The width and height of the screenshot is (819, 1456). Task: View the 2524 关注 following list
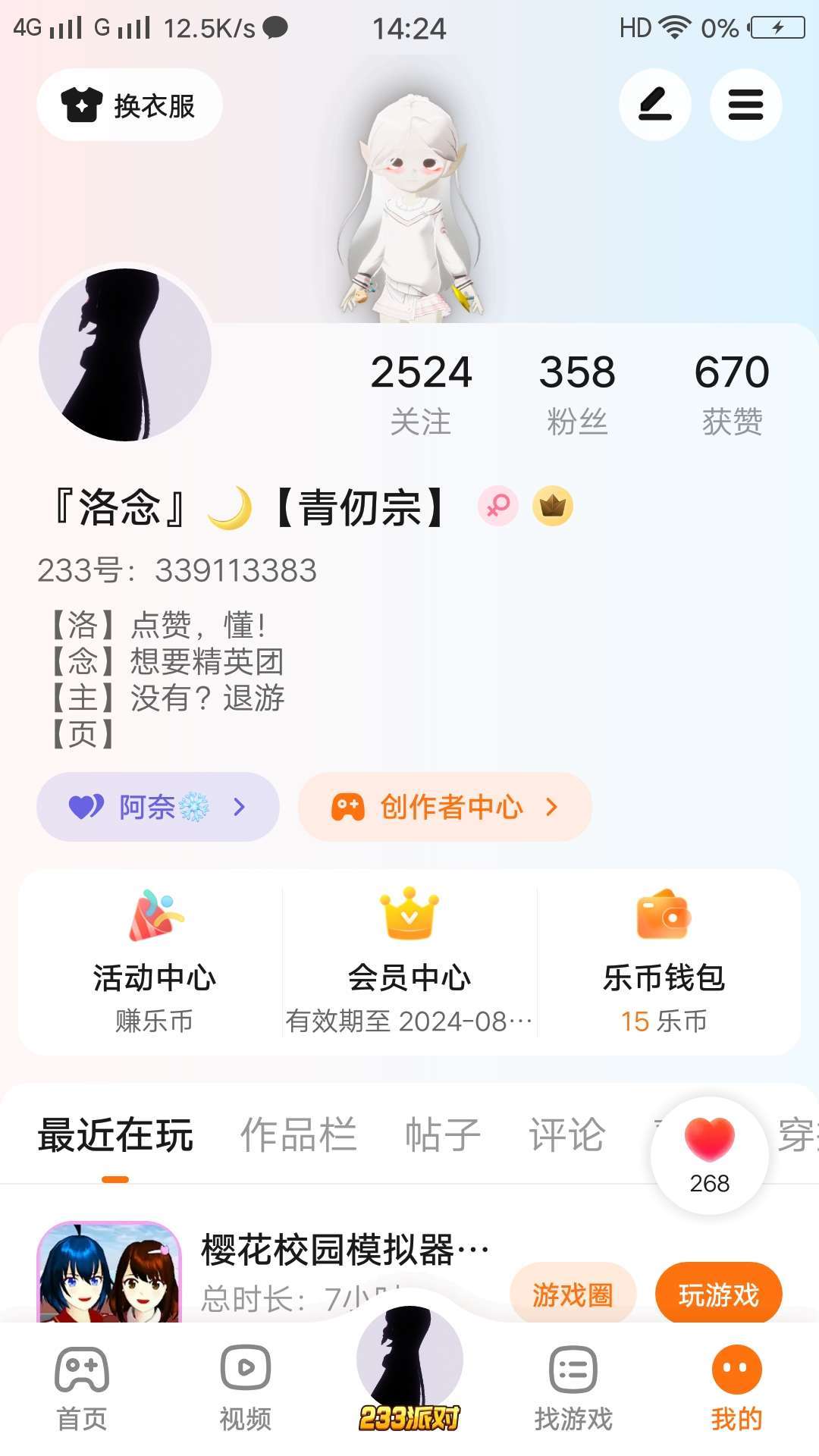[421, 393]
